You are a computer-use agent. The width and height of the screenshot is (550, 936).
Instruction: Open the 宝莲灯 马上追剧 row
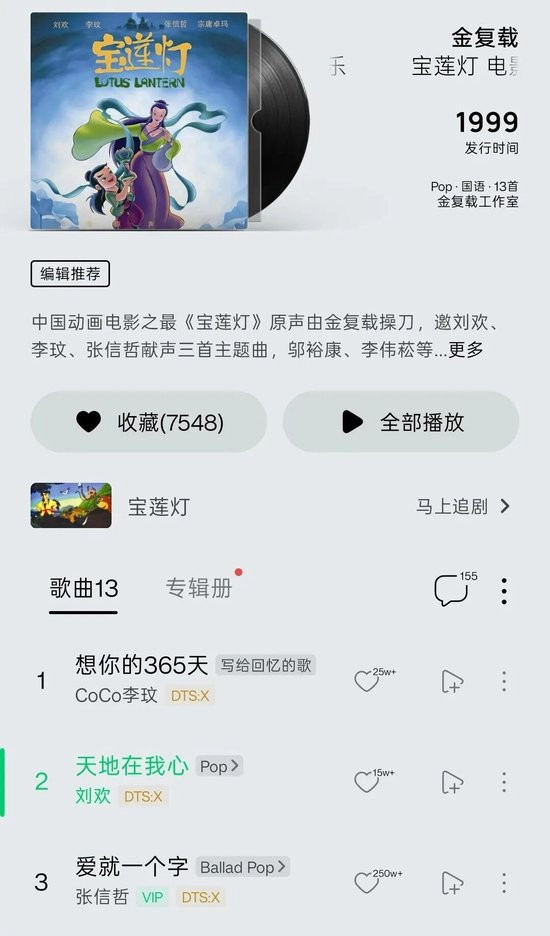pyautogui.click(x=275, y=506)
